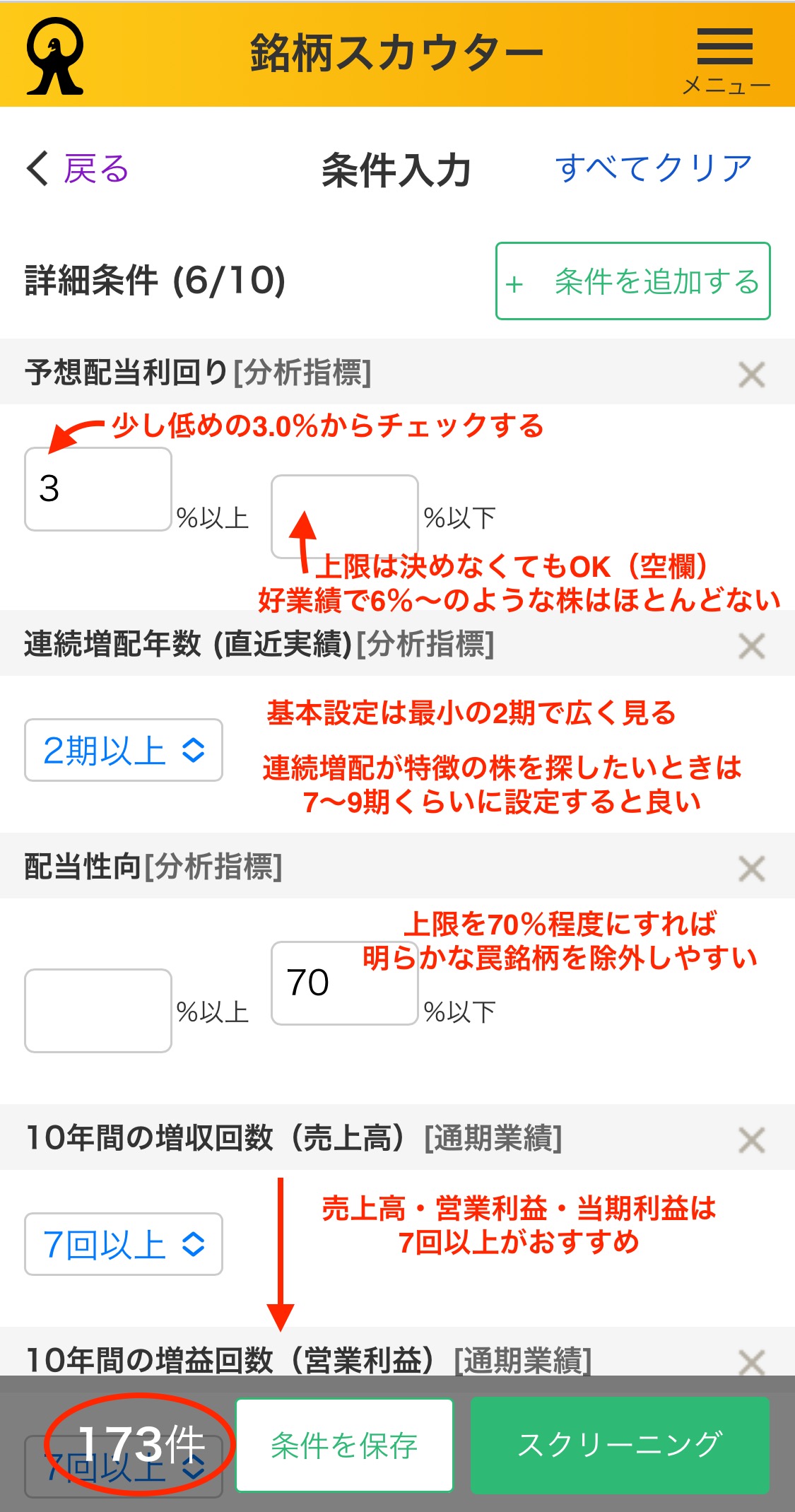Tap すべてクリア to clear all conditions
795x1512 pixels.
click(x=654, y=169)
